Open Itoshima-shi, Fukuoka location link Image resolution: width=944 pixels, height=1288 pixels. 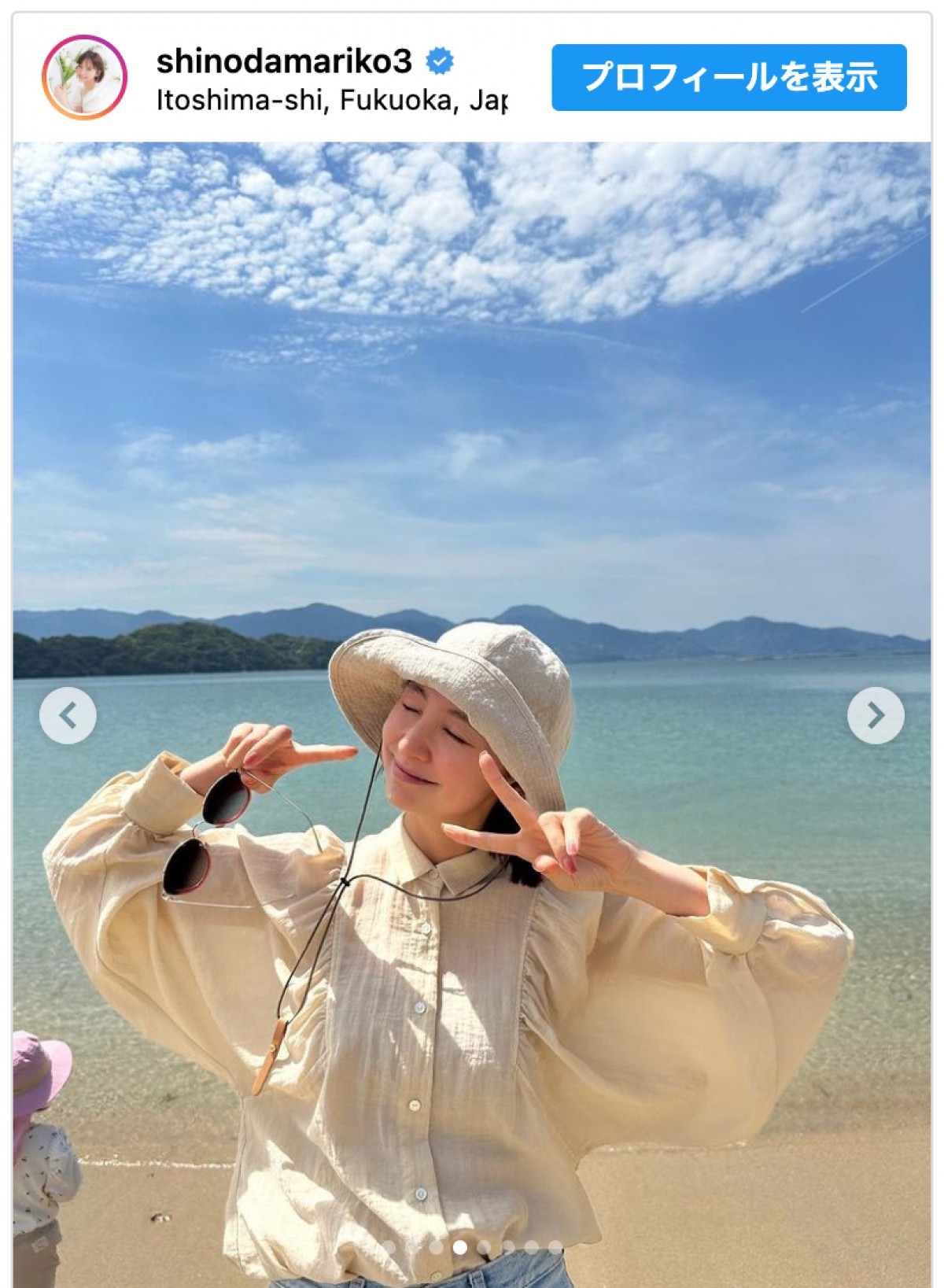[x=331, y=101]
